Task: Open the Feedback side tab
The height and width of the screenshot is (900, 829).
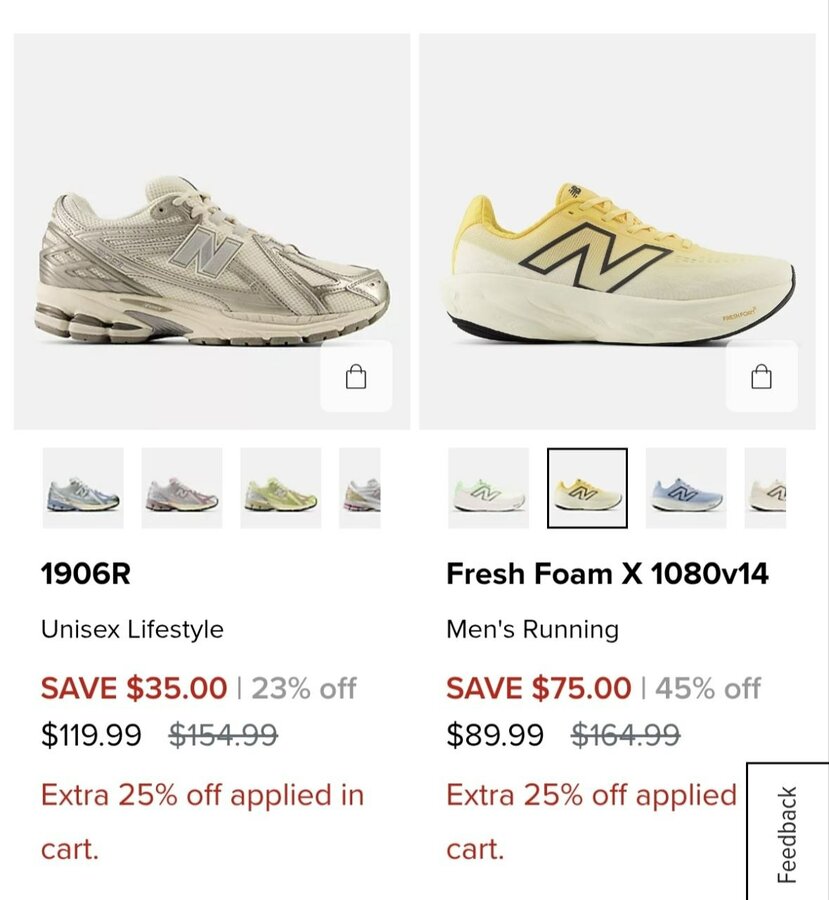Action: click(x=788, y=832)
